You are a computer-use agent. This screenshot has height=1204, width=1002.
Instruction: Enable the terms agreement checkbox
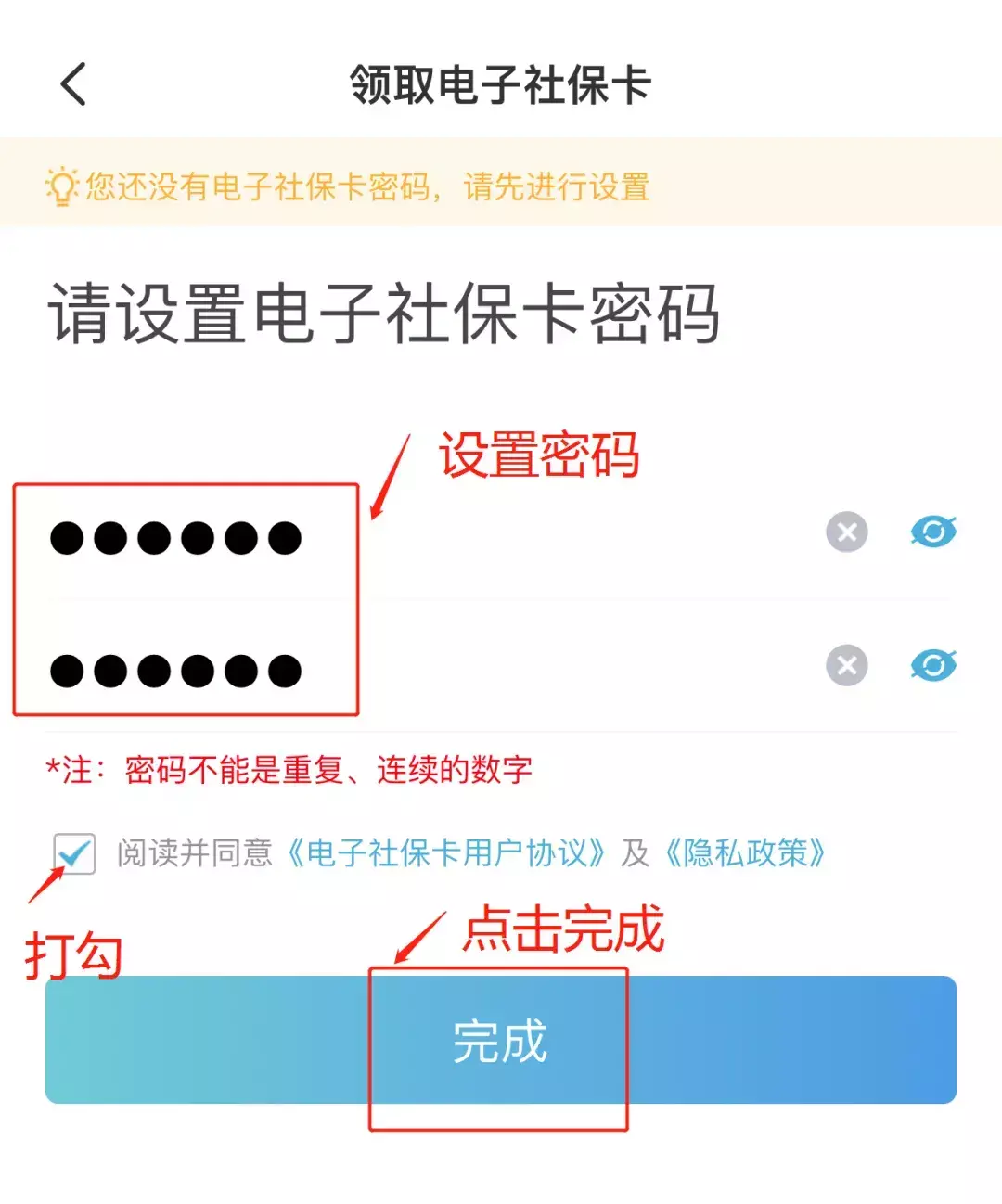pos(76,854)
